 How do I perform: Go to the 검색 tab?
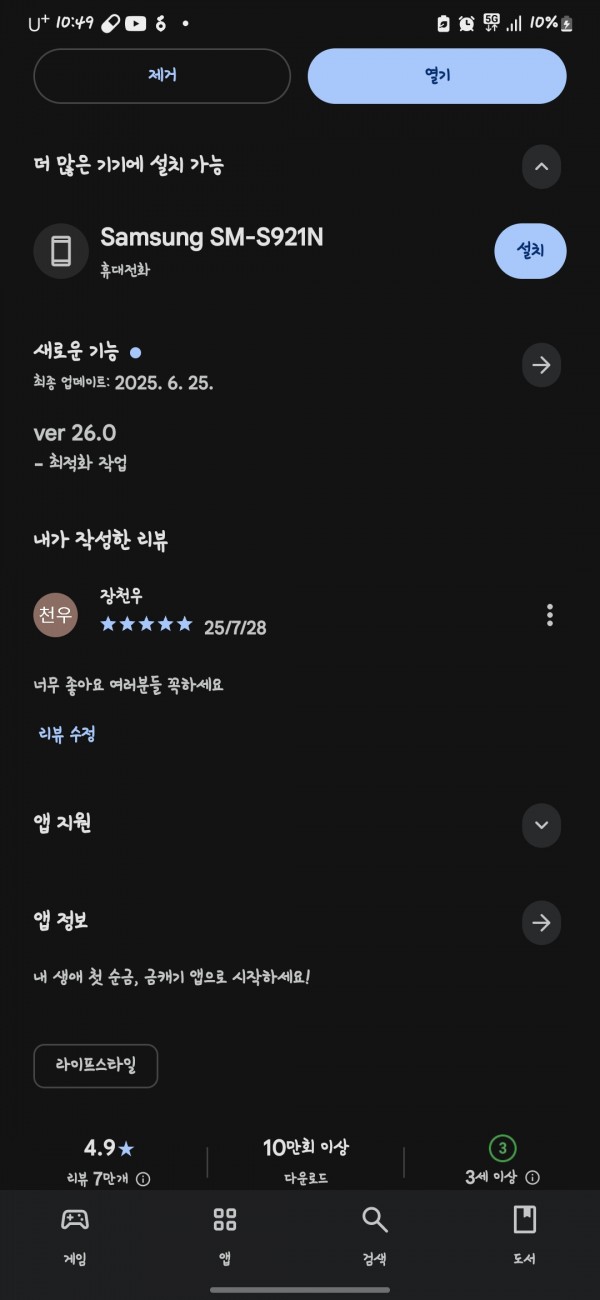click(375, 1237)
